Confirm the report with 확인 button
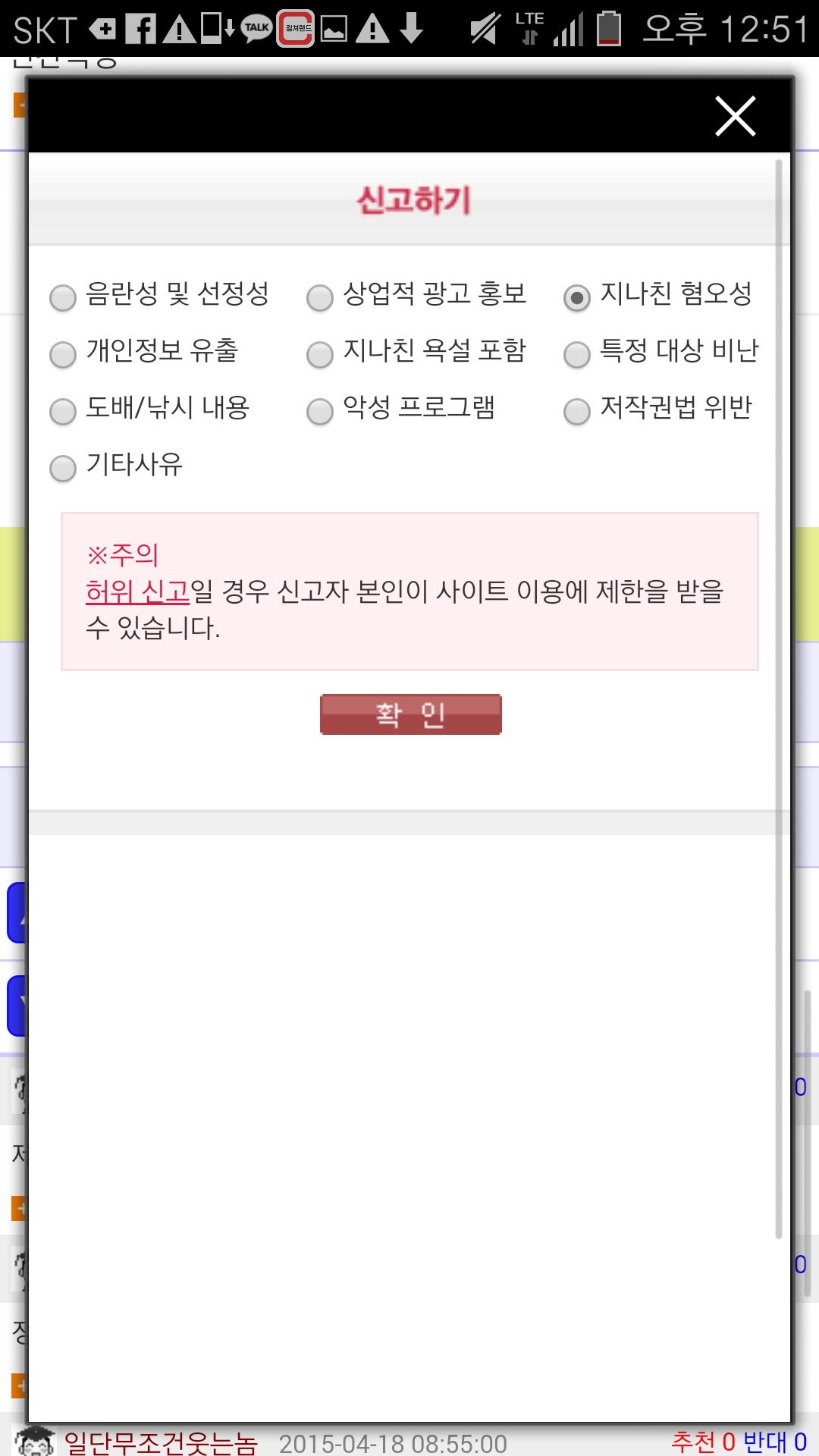This screenshot has height=1456, width=819. click(411, 714)
